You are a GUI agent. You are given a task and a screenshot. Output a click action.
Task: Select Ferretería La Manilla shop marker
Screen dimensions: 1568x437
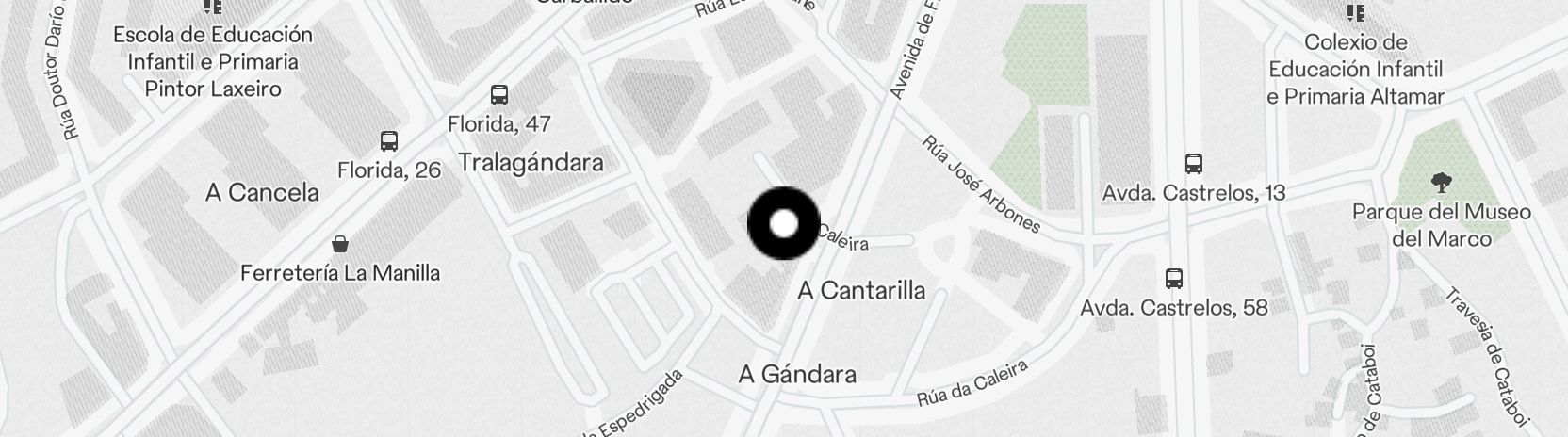coord(340,245)
